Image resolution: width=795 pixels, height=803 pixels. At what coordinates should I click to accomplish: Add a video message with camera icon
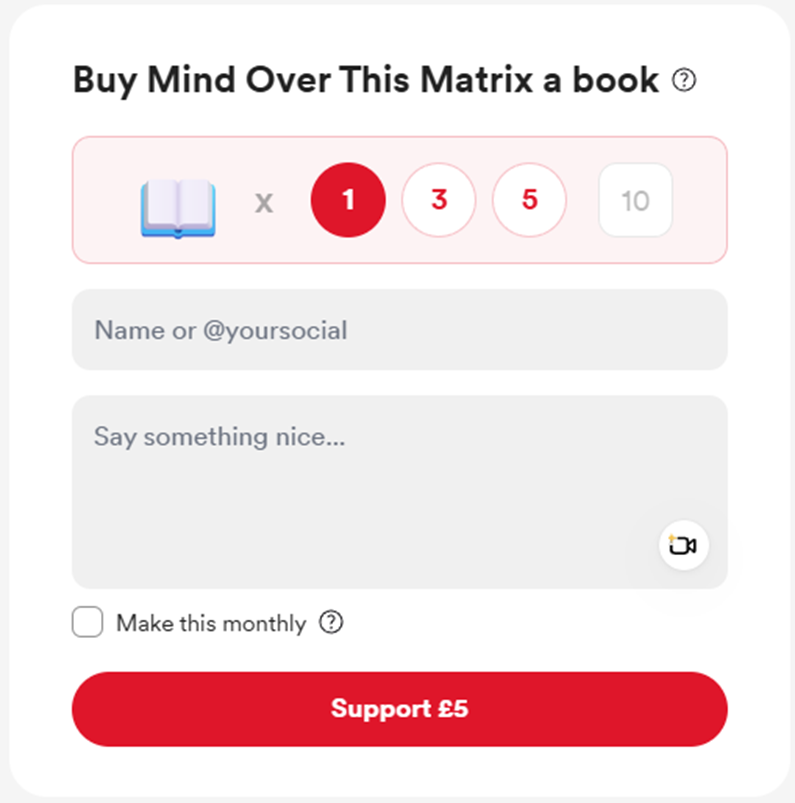683,546
